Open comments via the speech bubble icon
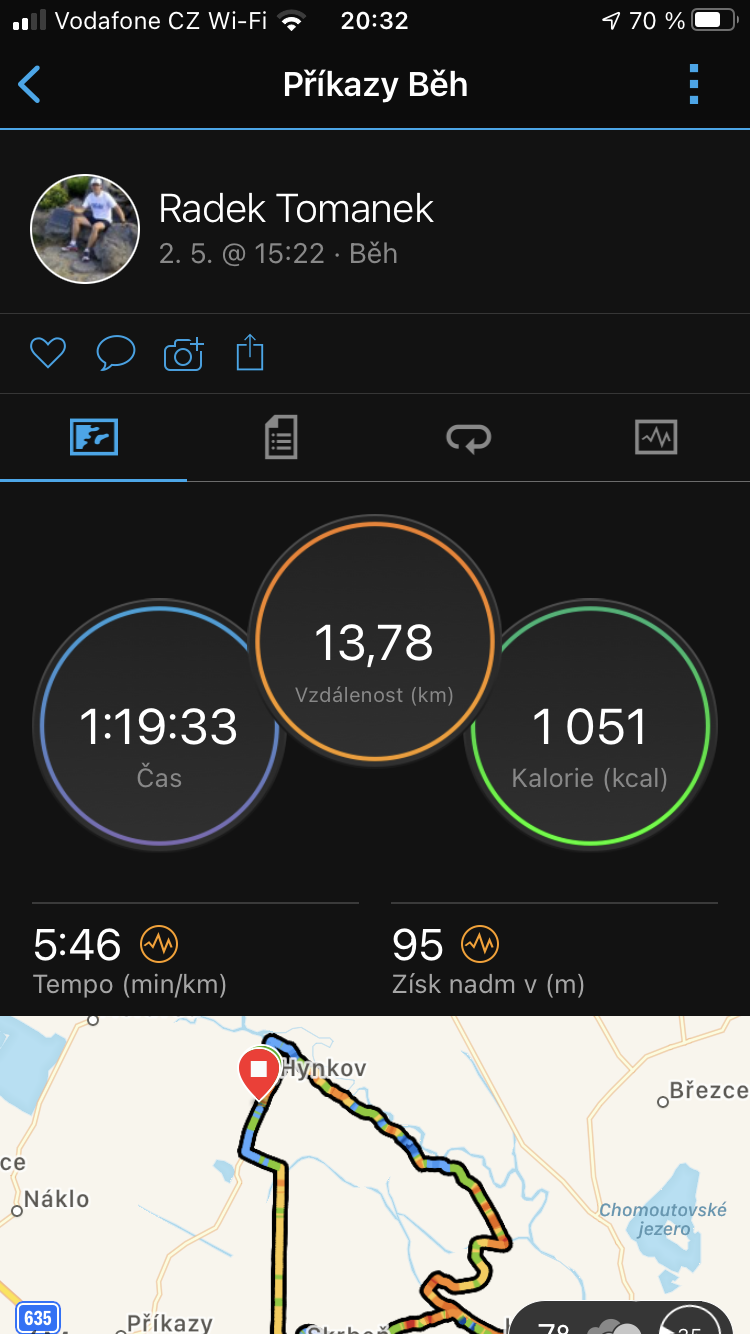750x1334 pixels. click(x=116, y=353)
